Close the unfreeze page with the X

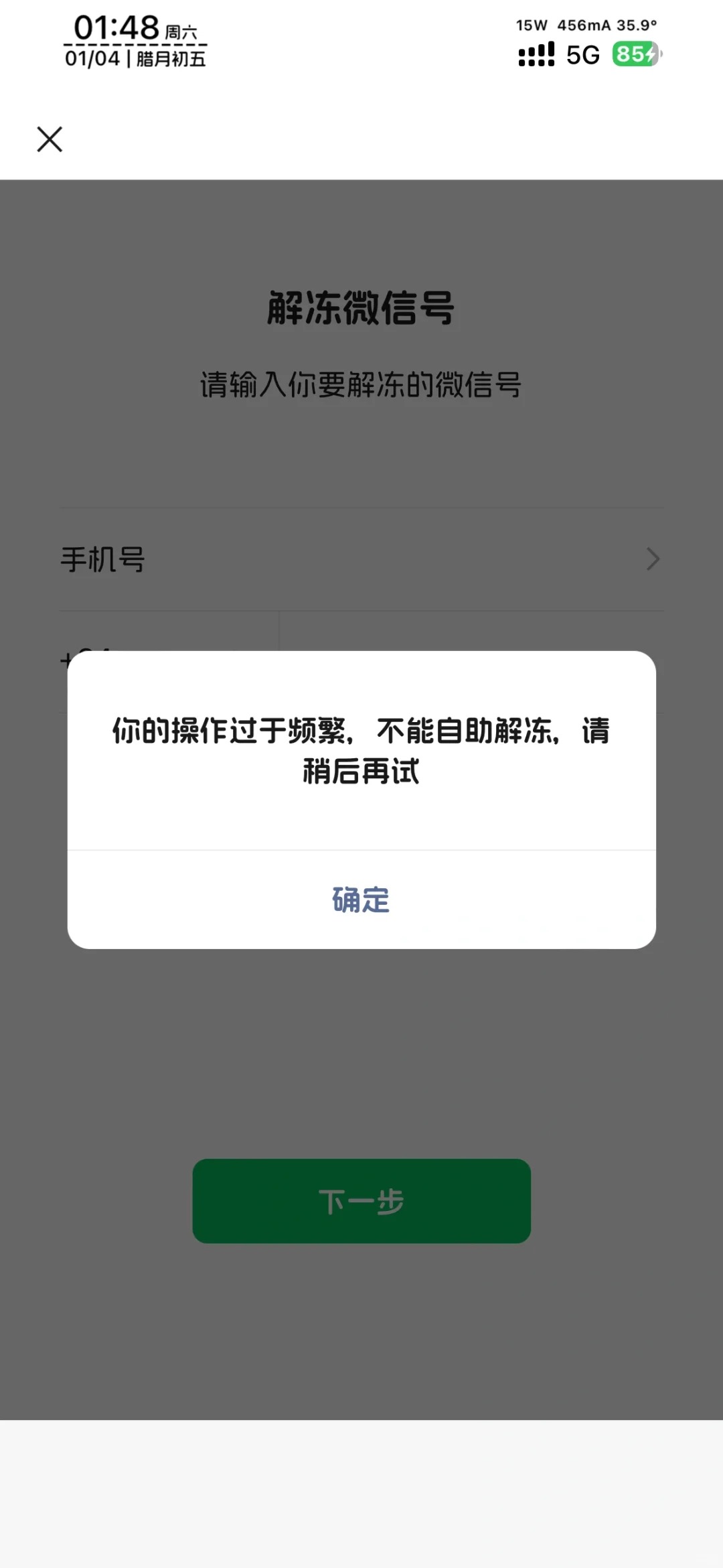[x=48, y=140]
